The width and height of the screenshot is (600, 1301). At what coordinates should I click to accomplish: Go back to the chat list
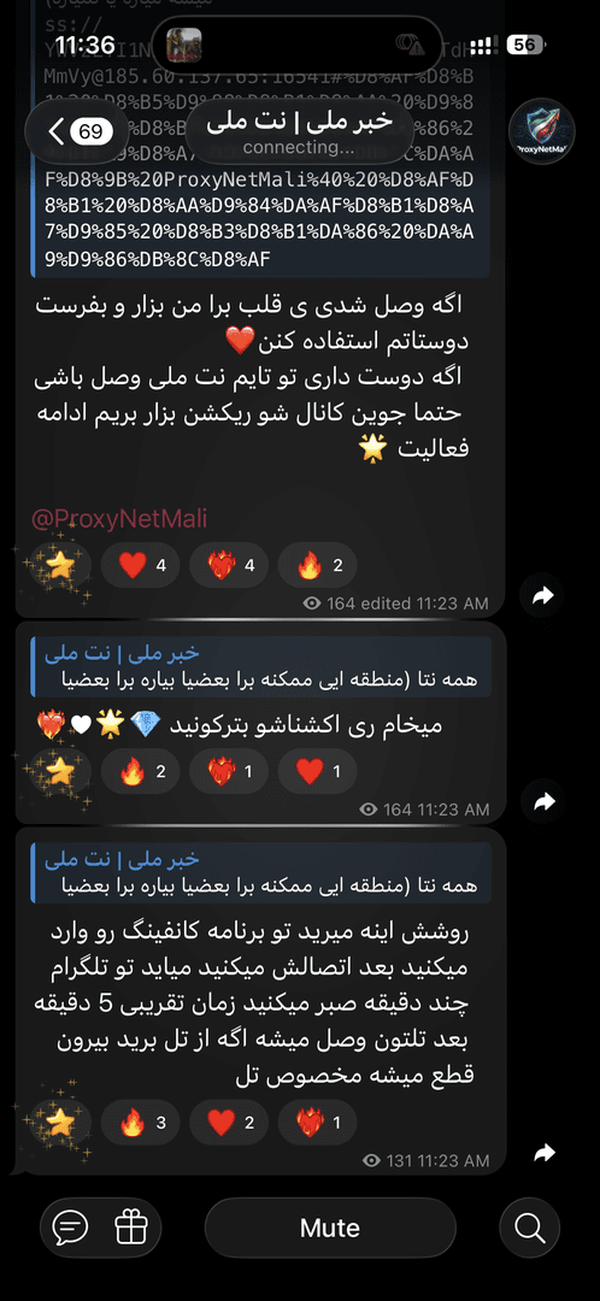click(x=77, y=132)
